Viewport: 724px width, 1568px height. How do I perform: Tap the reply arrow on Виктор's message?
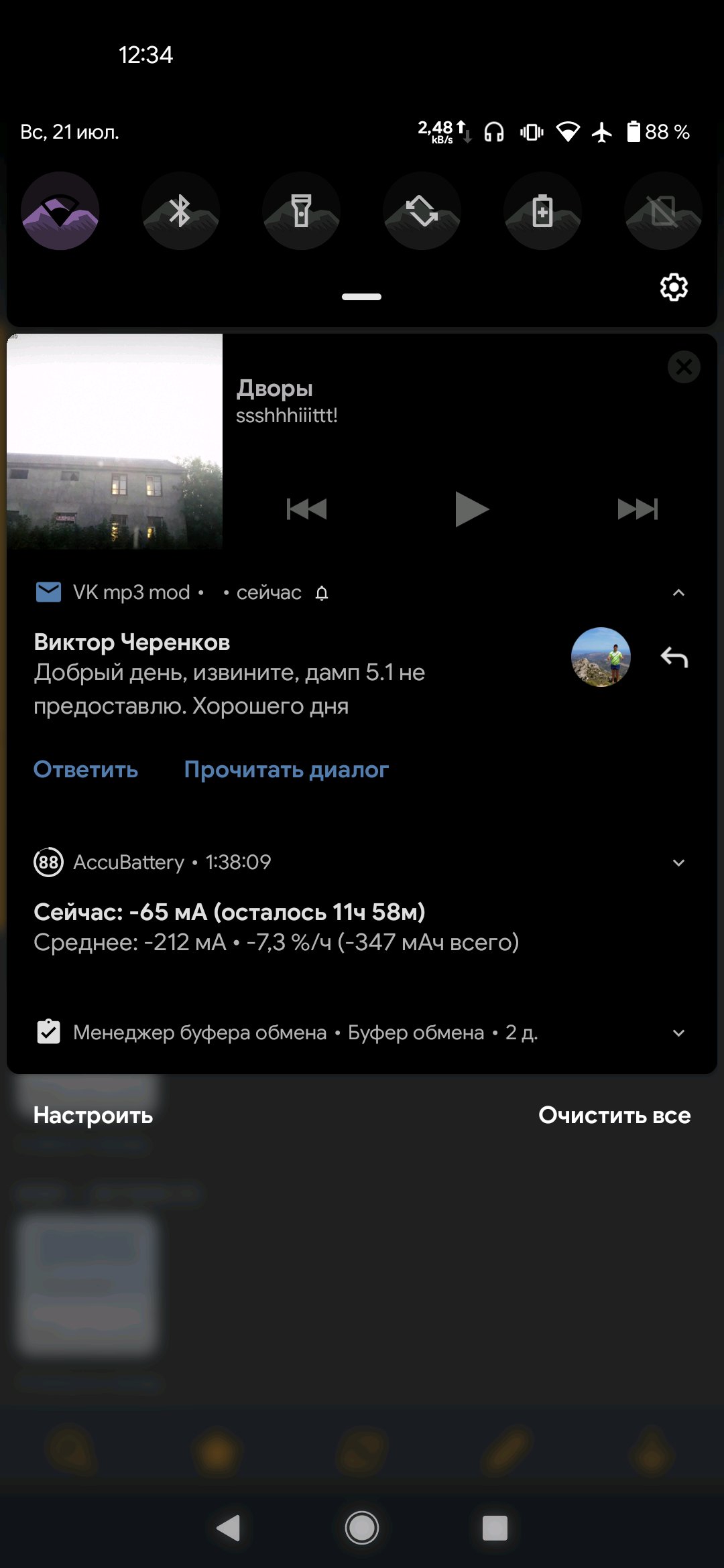(674, 657)
